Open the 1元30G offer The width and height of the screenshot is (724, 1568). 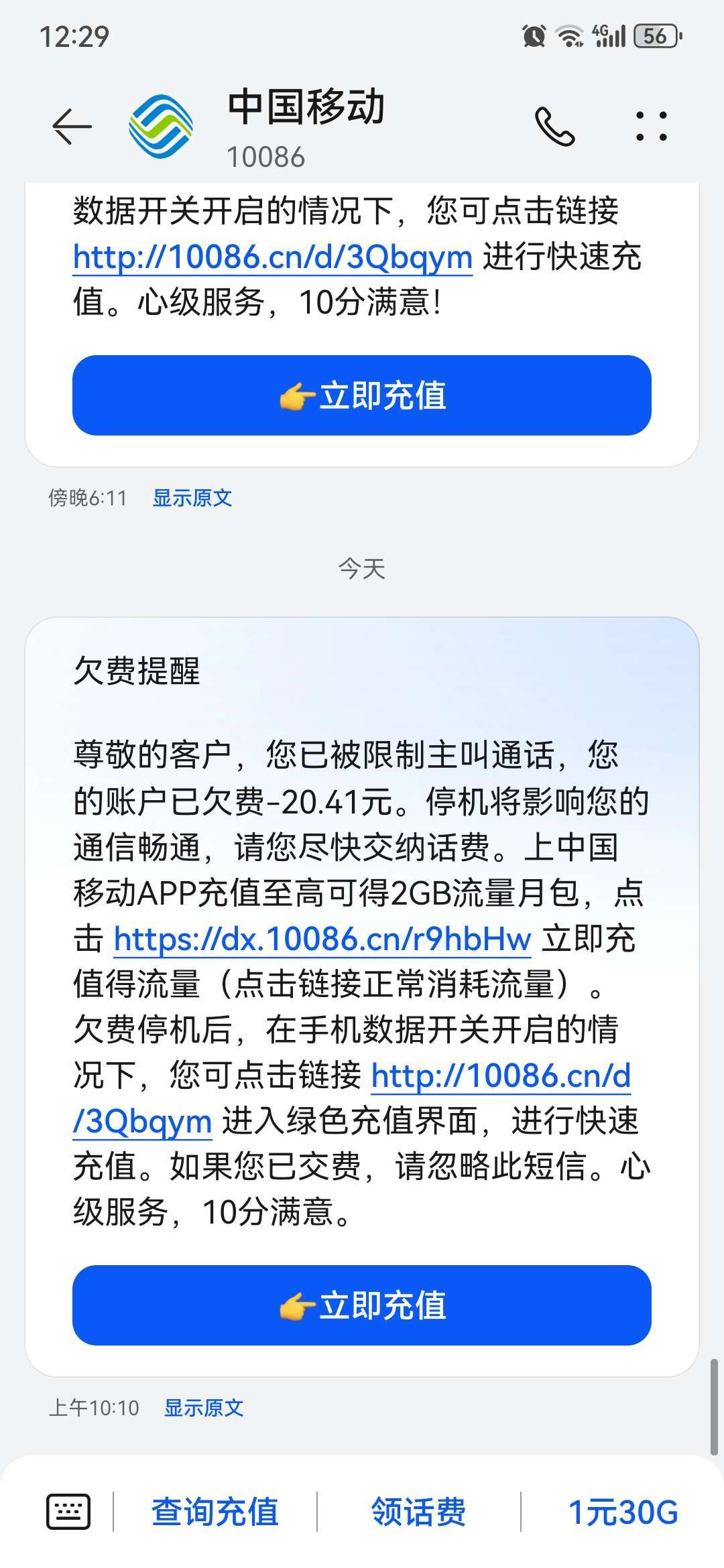pyautogui.click(x=623, y=1512)
